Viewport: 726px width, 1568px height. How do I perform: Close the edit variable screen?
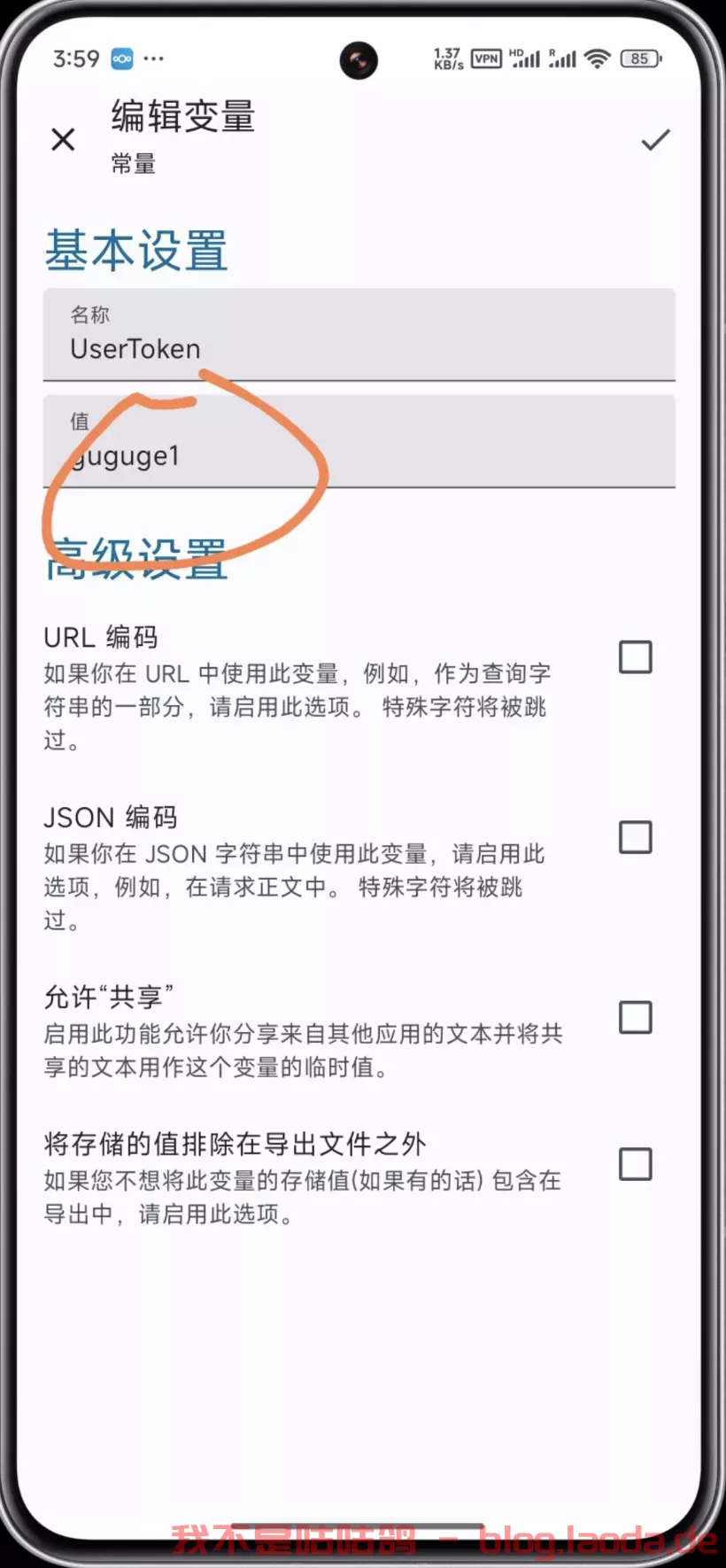(63, 139)
